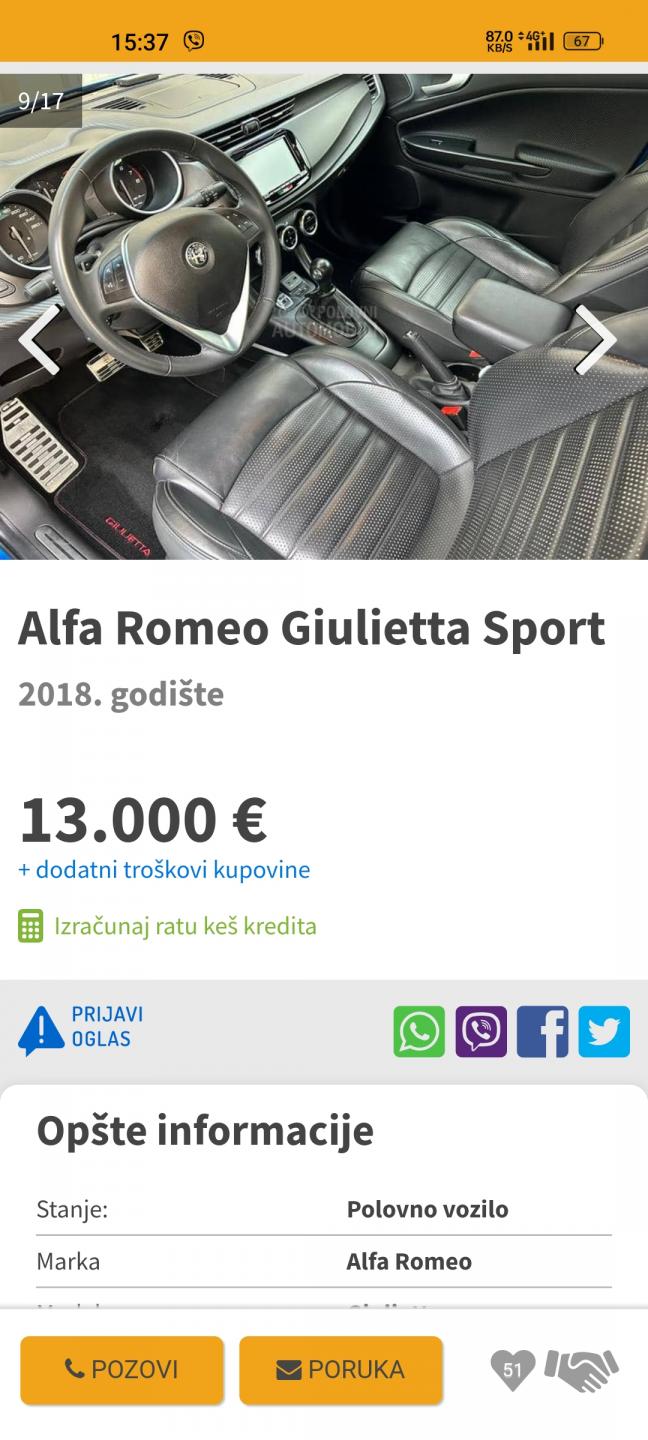Report the listing via Prijavi oglas

(81, 1028)
